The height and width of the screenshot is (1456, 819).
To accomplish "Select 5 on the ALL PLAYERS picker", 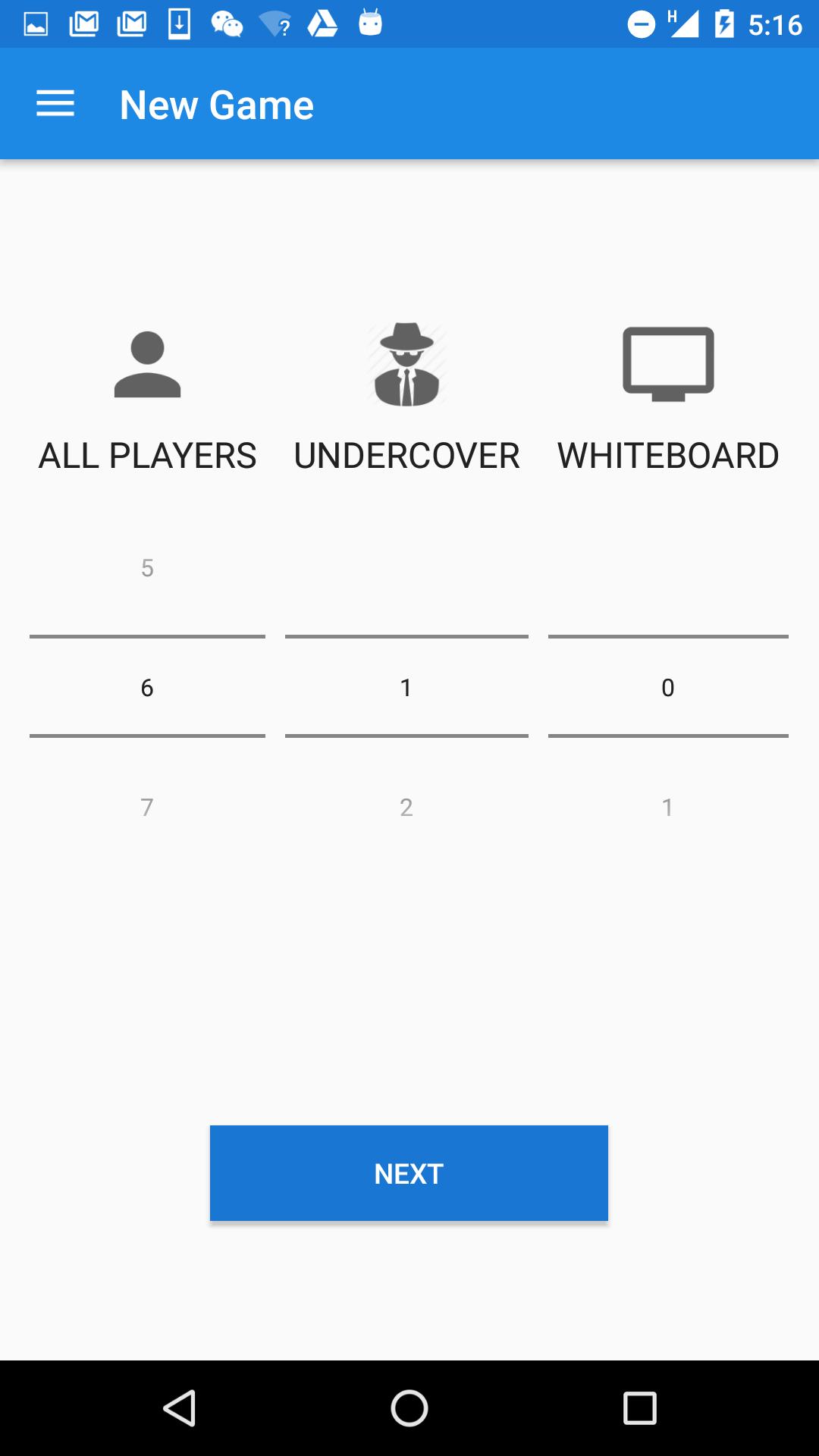I will tap(148, 567).
